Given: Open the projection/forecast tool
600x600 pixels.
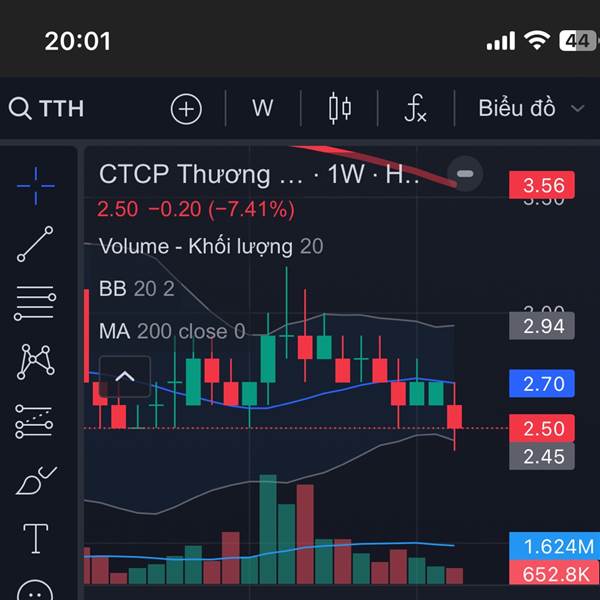Looking at the screenshot, I should pos(34,421).
